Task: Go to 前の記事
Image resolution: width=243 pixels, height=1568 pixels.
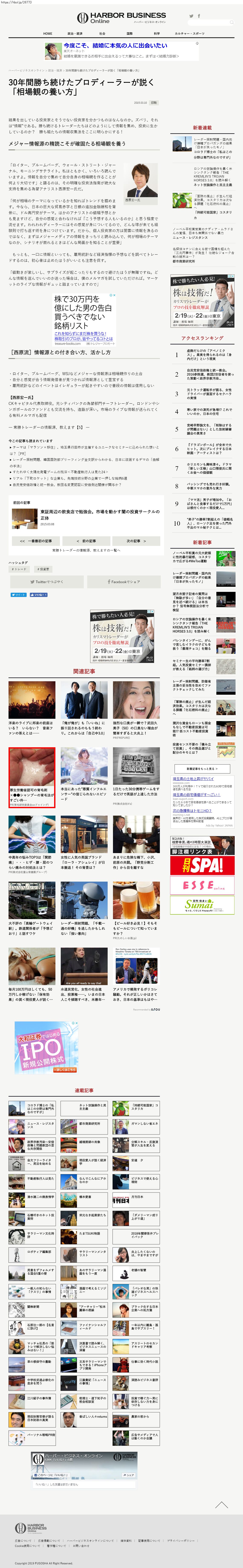Action: pyautogui.click(x=86, y=541)
